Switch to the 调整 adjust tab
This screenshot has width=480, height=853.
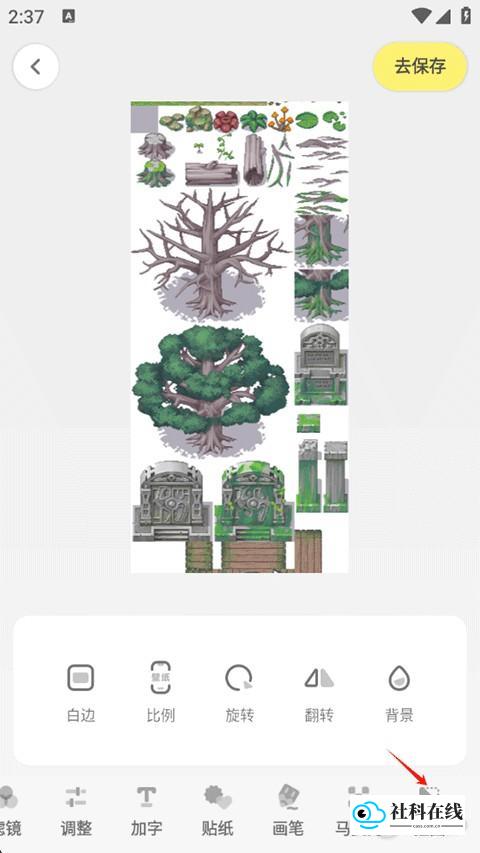[76, 811]
